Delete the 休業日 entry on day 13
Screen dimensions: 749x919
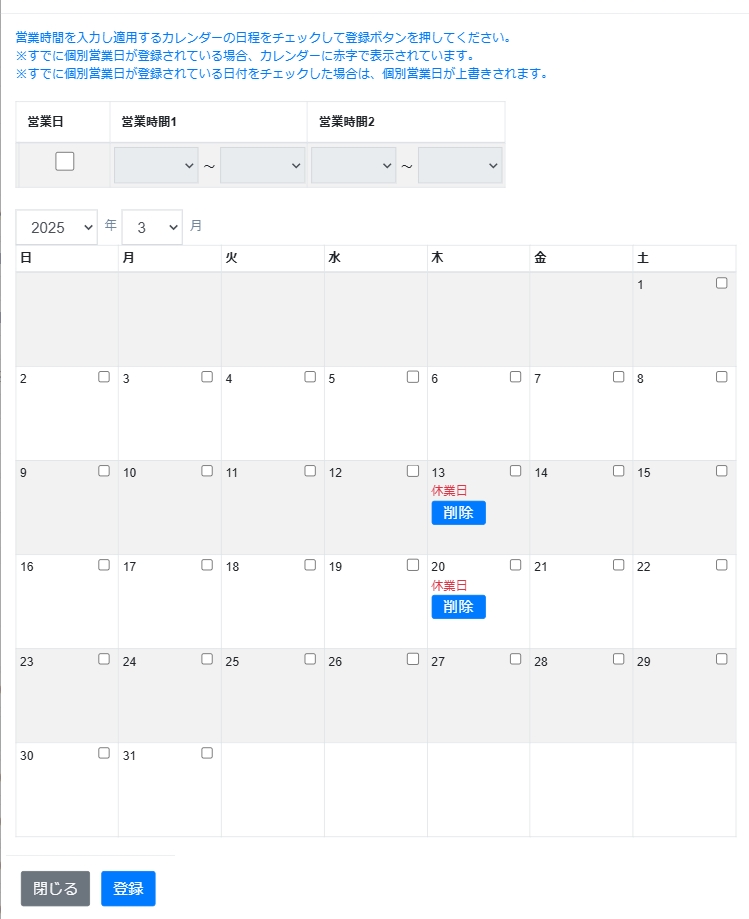[458, 513]
